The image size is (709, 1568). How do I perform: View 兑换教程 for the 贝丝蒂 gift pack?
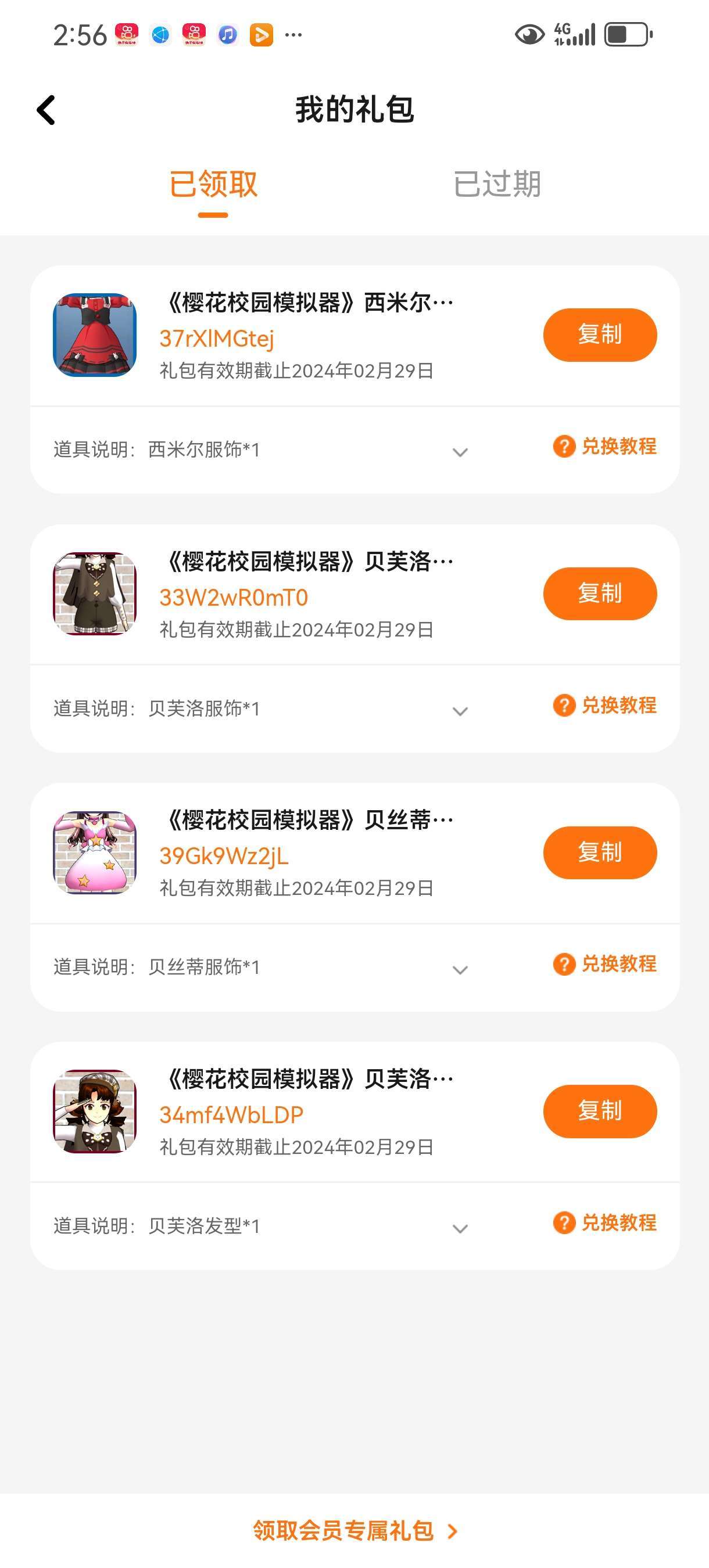(605, 963)
